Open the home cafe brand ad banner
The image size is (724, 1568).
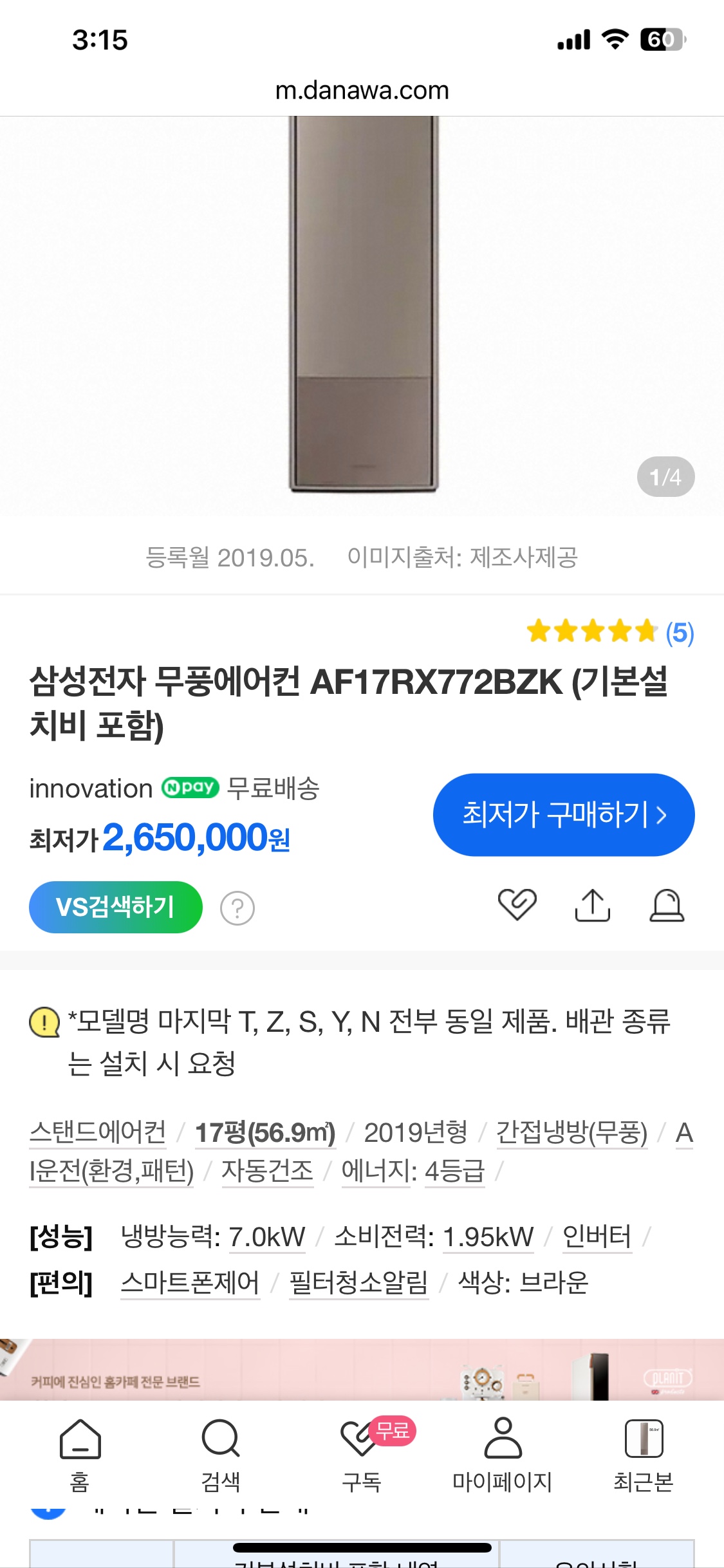click(362, 1370)
